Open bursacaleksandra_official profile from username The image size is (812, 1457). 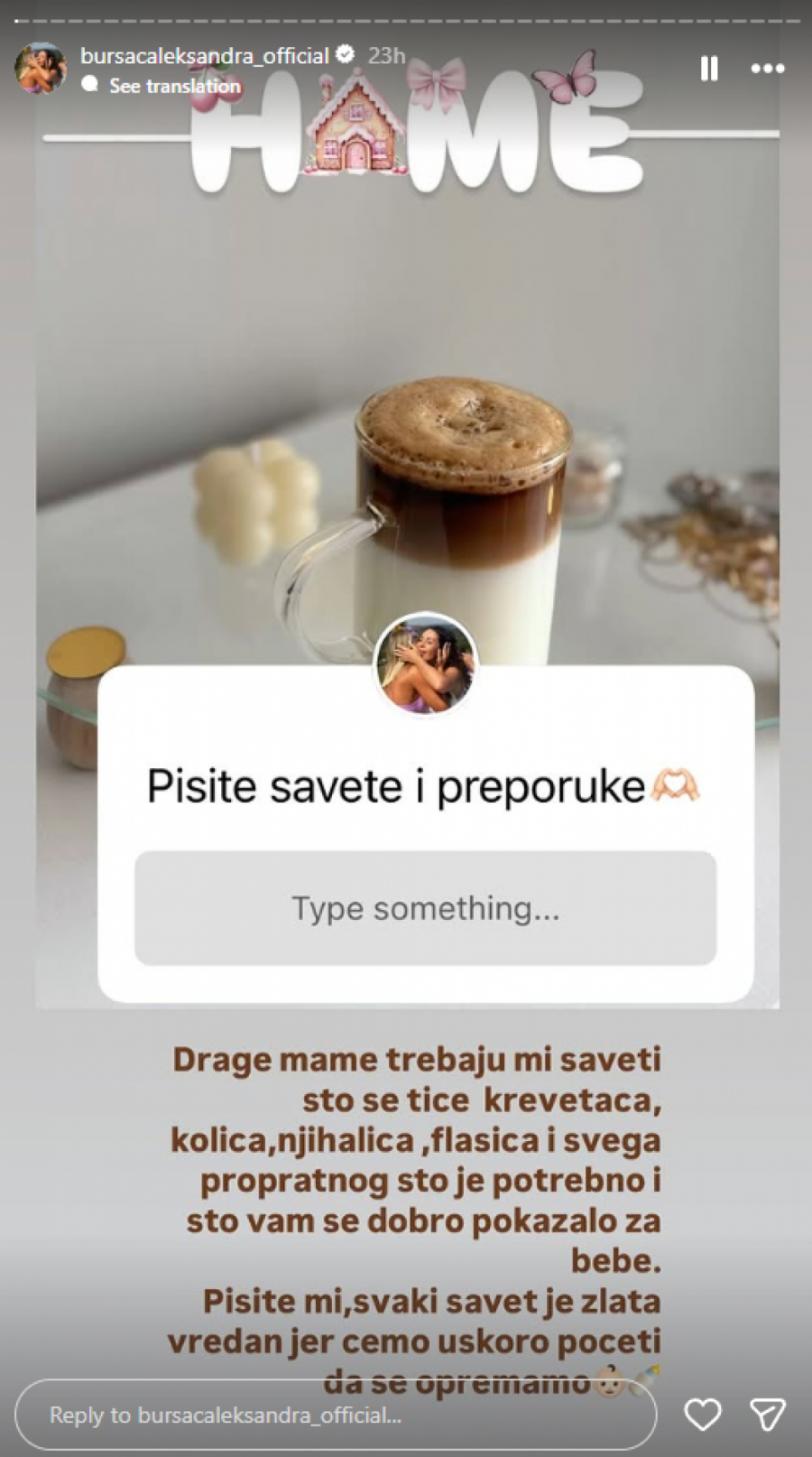[x=204, y=56]
